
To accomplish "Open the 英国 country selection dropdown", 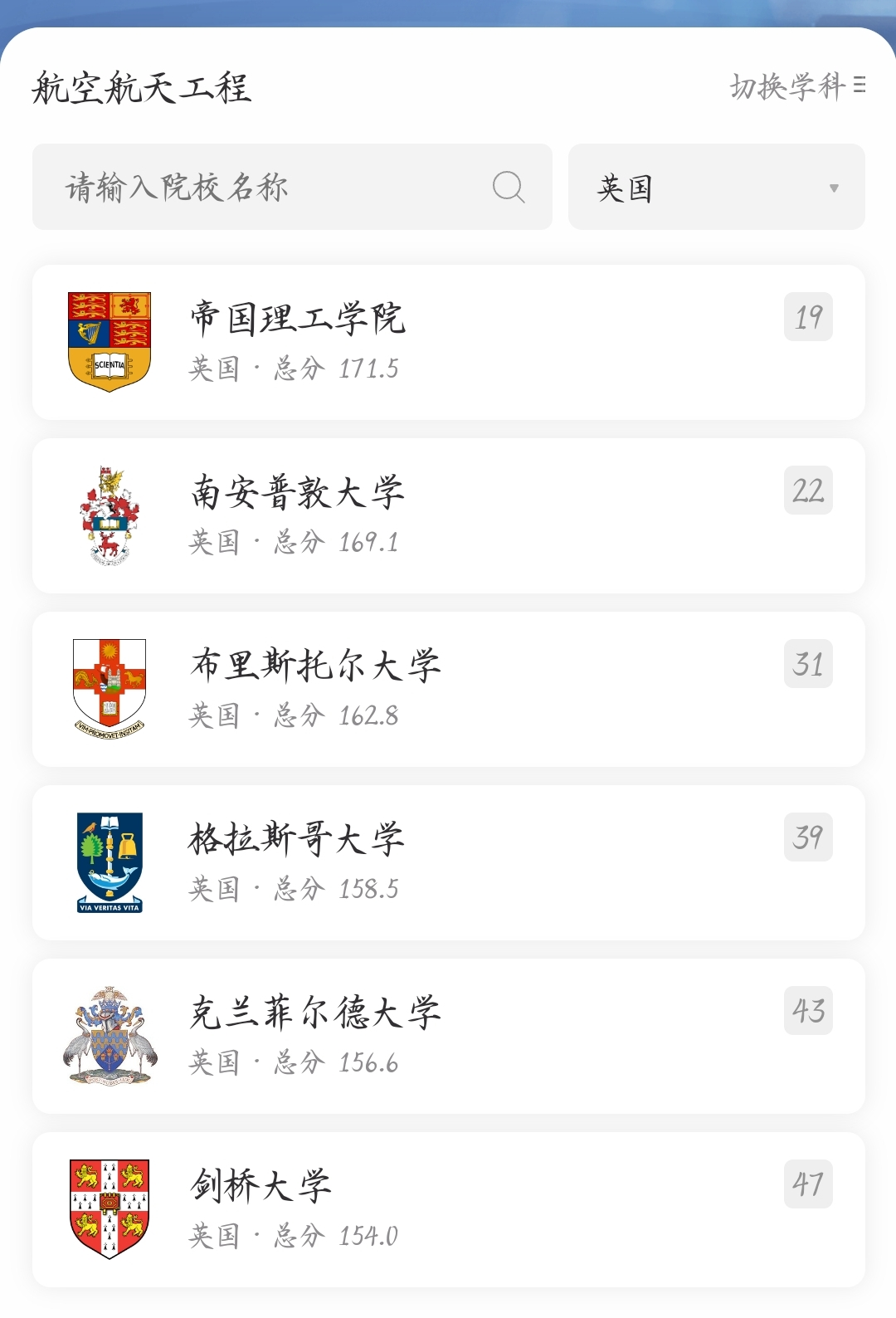I will 717,188.
